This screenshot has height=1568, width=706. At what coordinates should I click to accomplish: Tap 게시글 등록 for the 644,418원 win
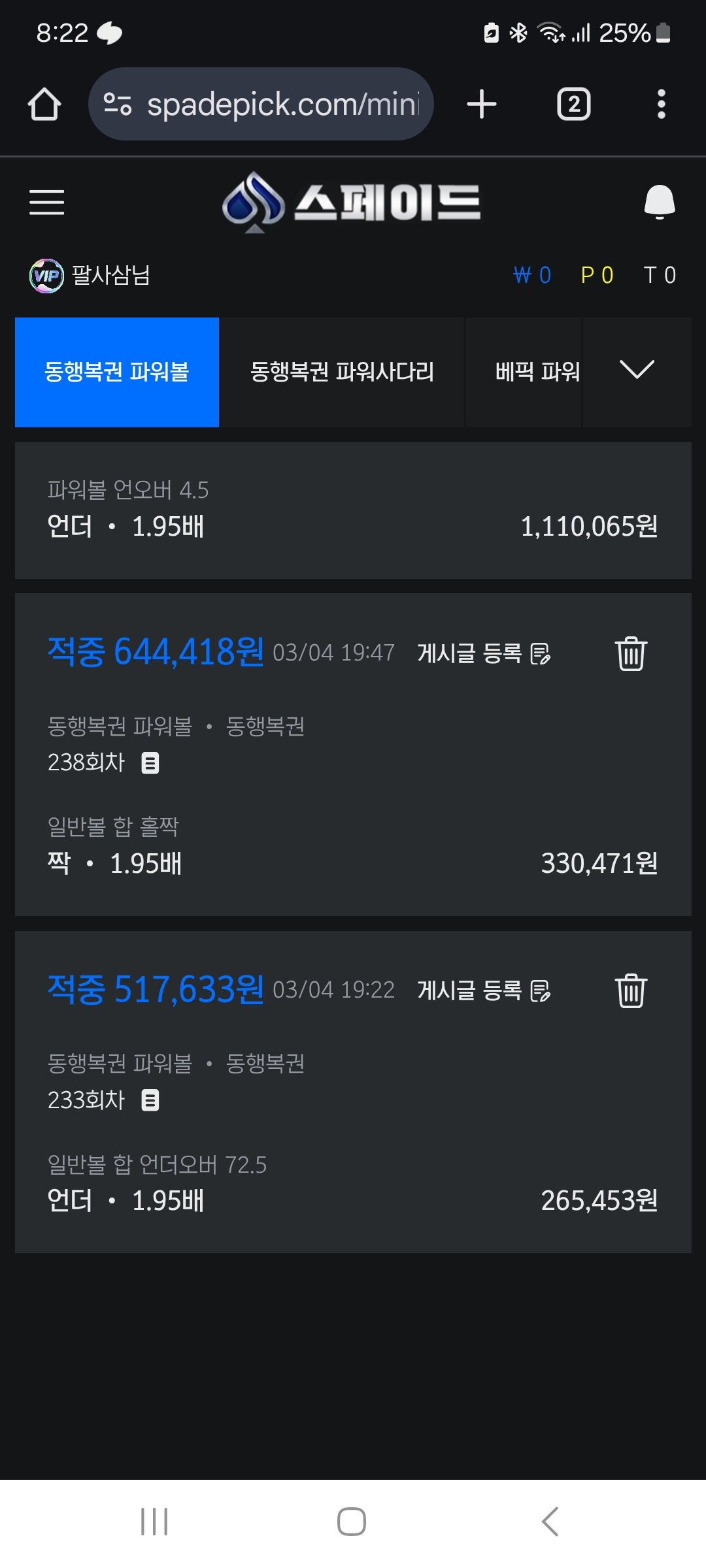[x=484, y=653]
